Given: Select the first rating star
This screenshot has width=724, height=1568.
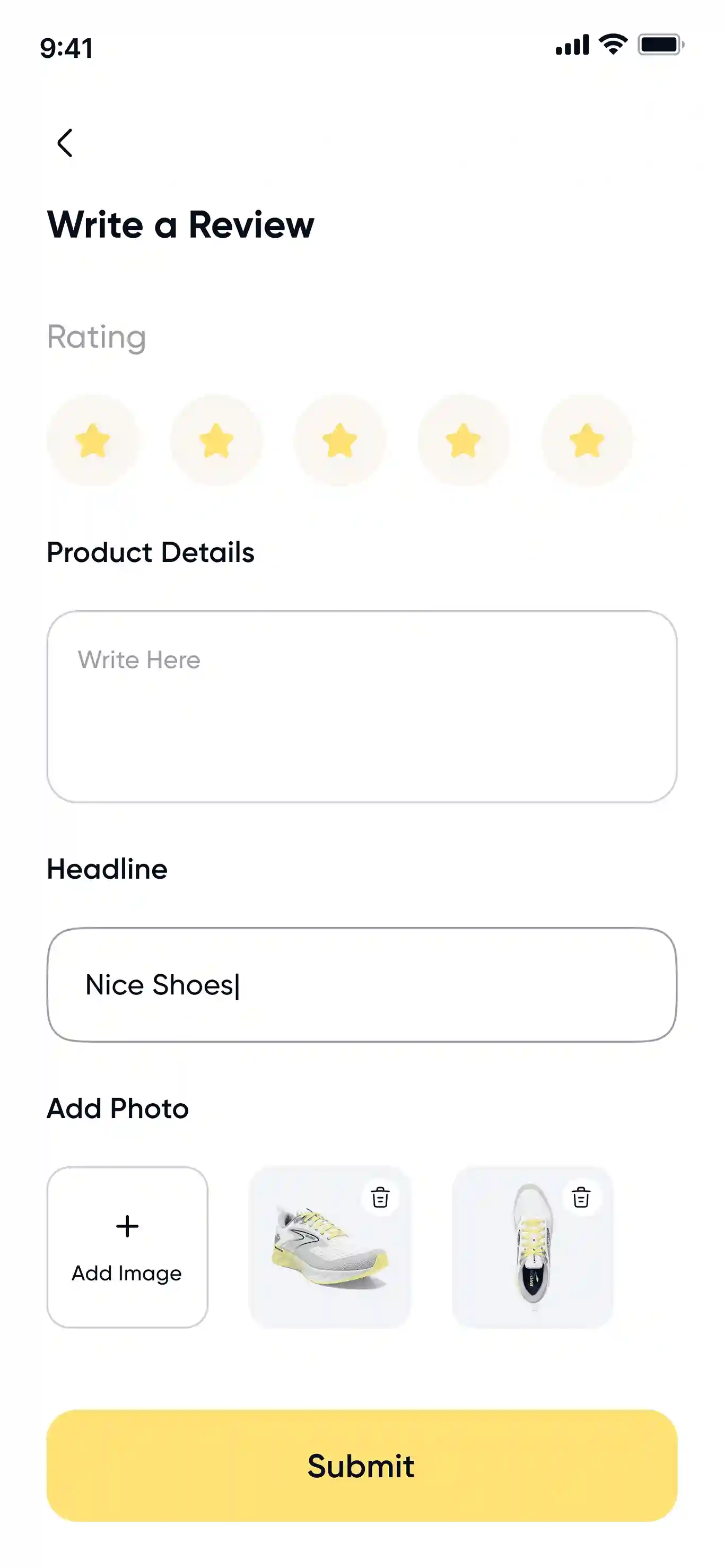Looking at the screenshot, I should click(92, 440).
